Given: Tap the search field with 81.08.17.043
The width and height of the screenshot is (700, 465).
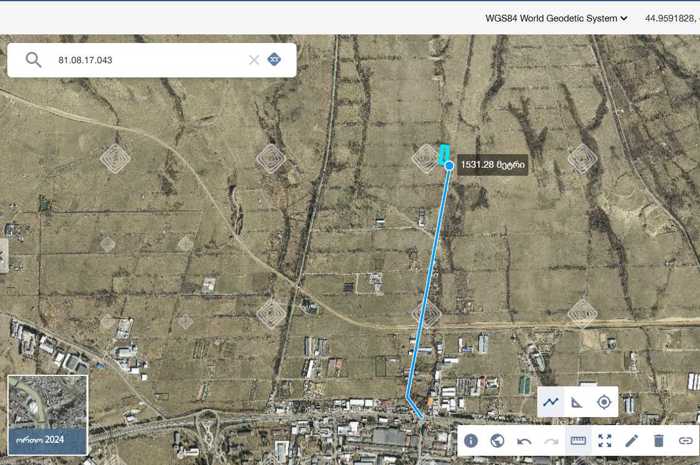Looking at the screenshot, I should point(140,60).
